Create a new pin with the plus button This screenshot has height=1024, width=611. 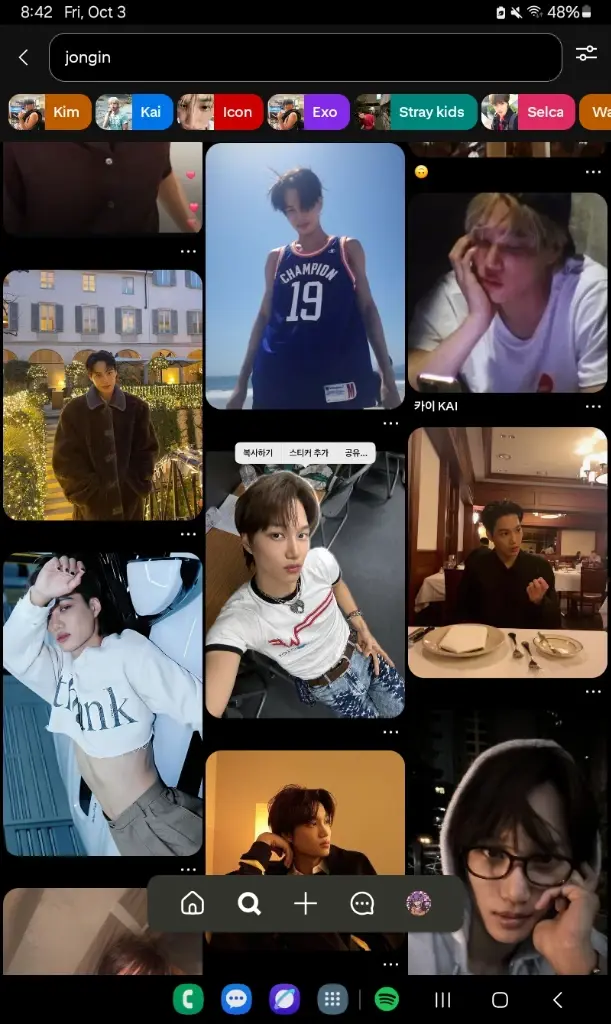tap(306, 904)
